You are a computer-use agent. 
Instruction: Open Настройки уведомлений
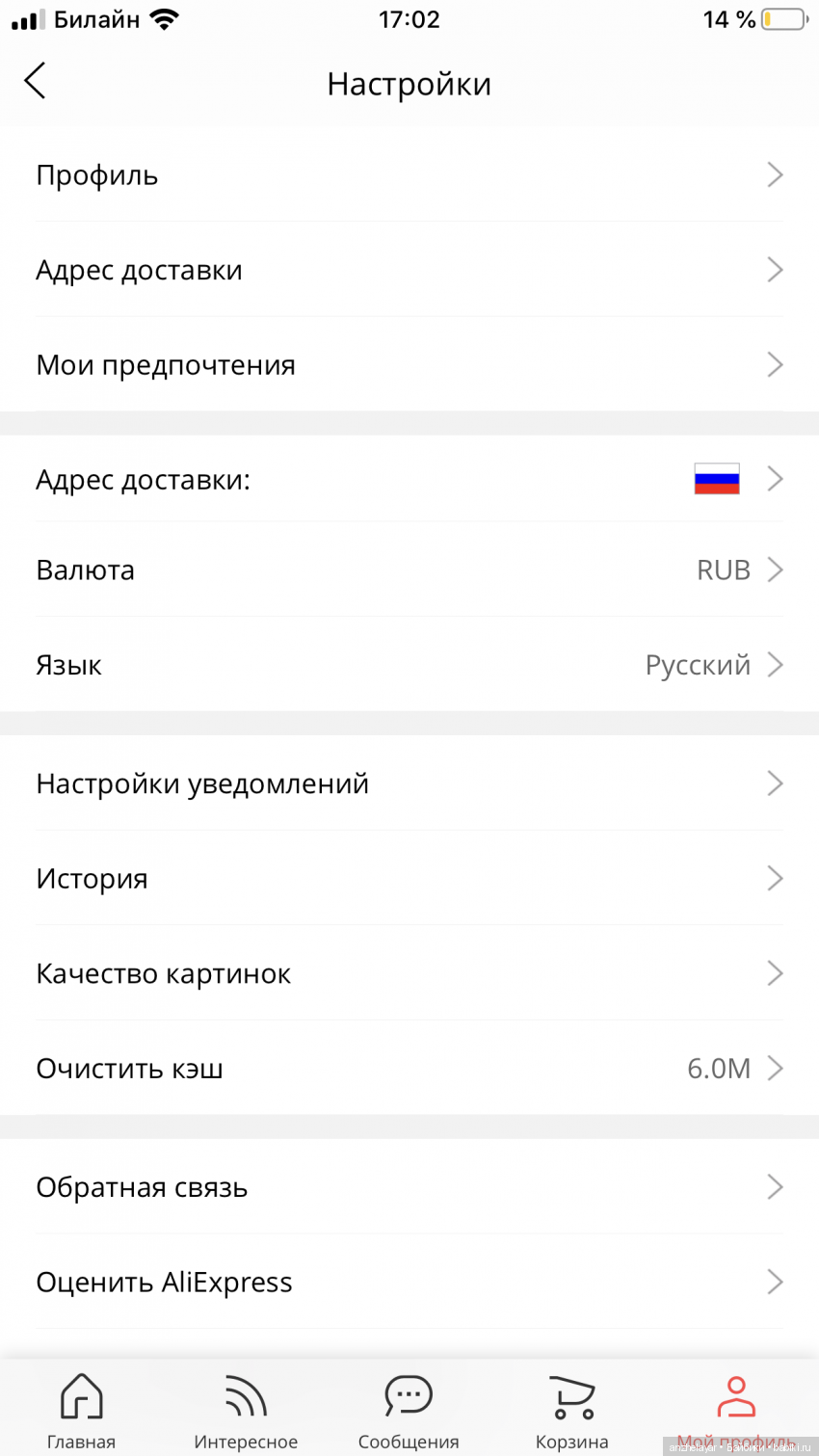(x=409, y=783)
